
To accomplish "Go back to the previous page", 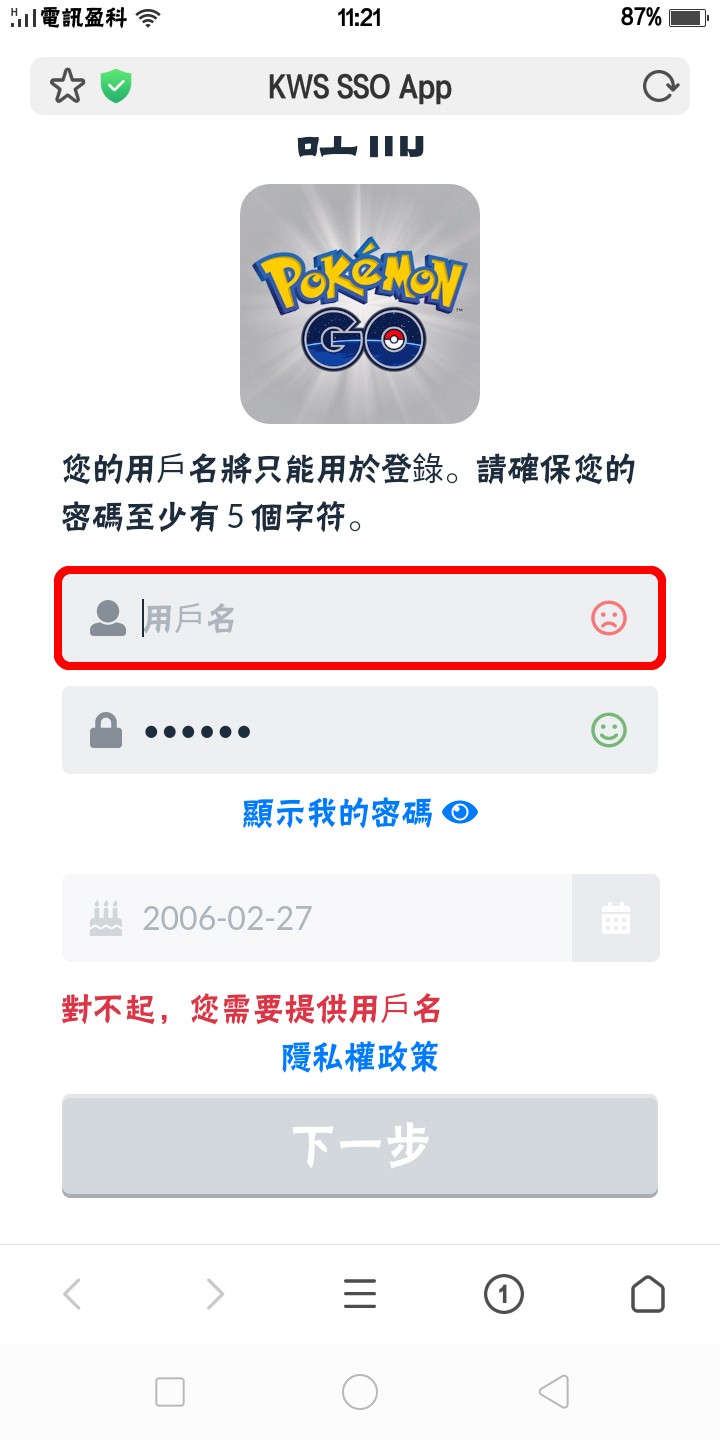I will tap(72, 1294).
